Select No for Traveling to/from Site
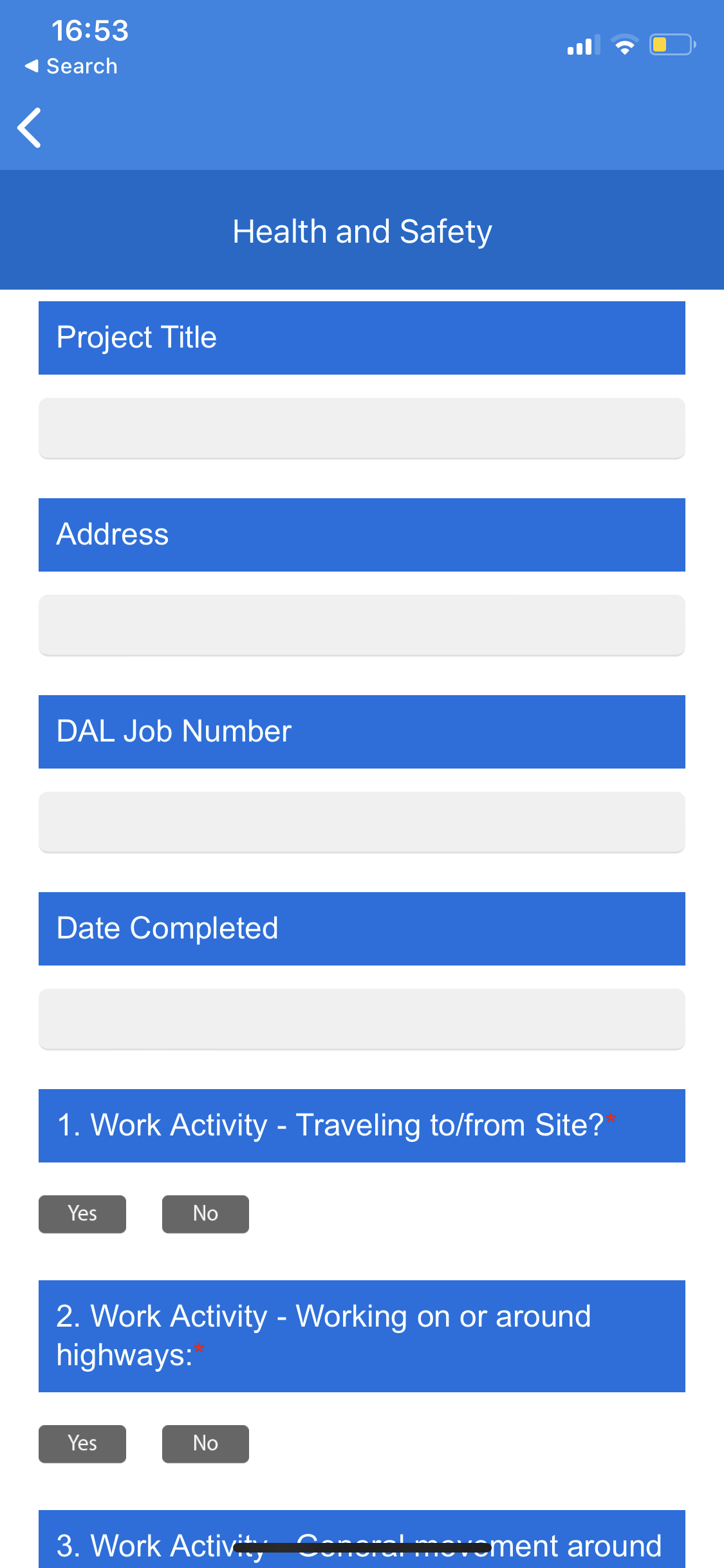The image size is (724, 1568). pos(205,1214)
